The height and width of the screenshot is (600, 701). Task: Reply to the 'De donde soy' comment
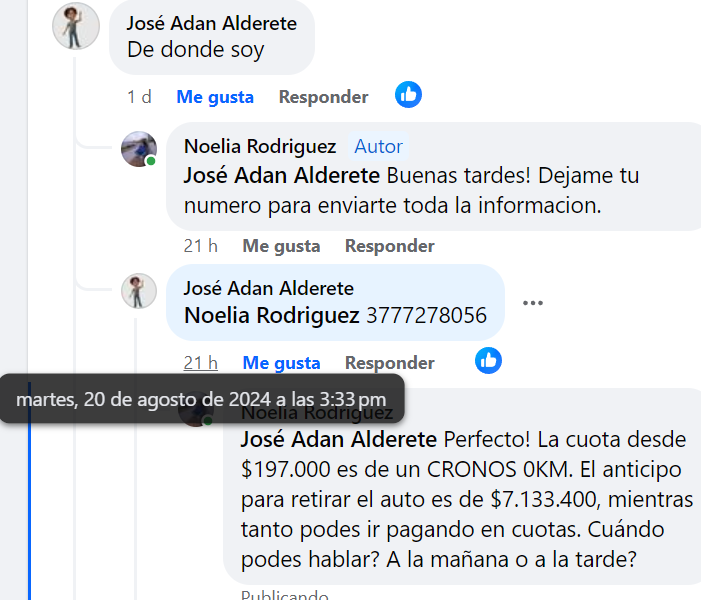pyautogui.click(x=323, y=97)
